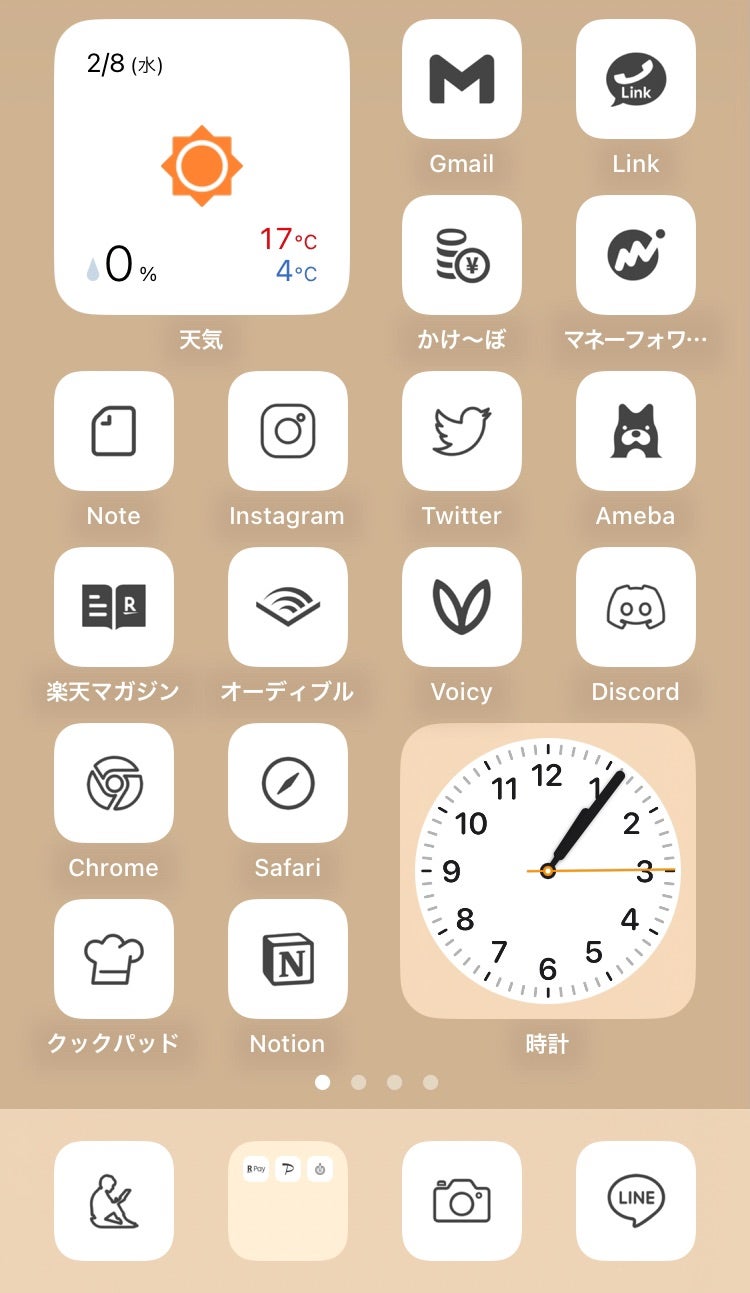Open the かけ〜ぼ budgeting app
This screenshot has height=1293, width=750.
click(461, 255)
